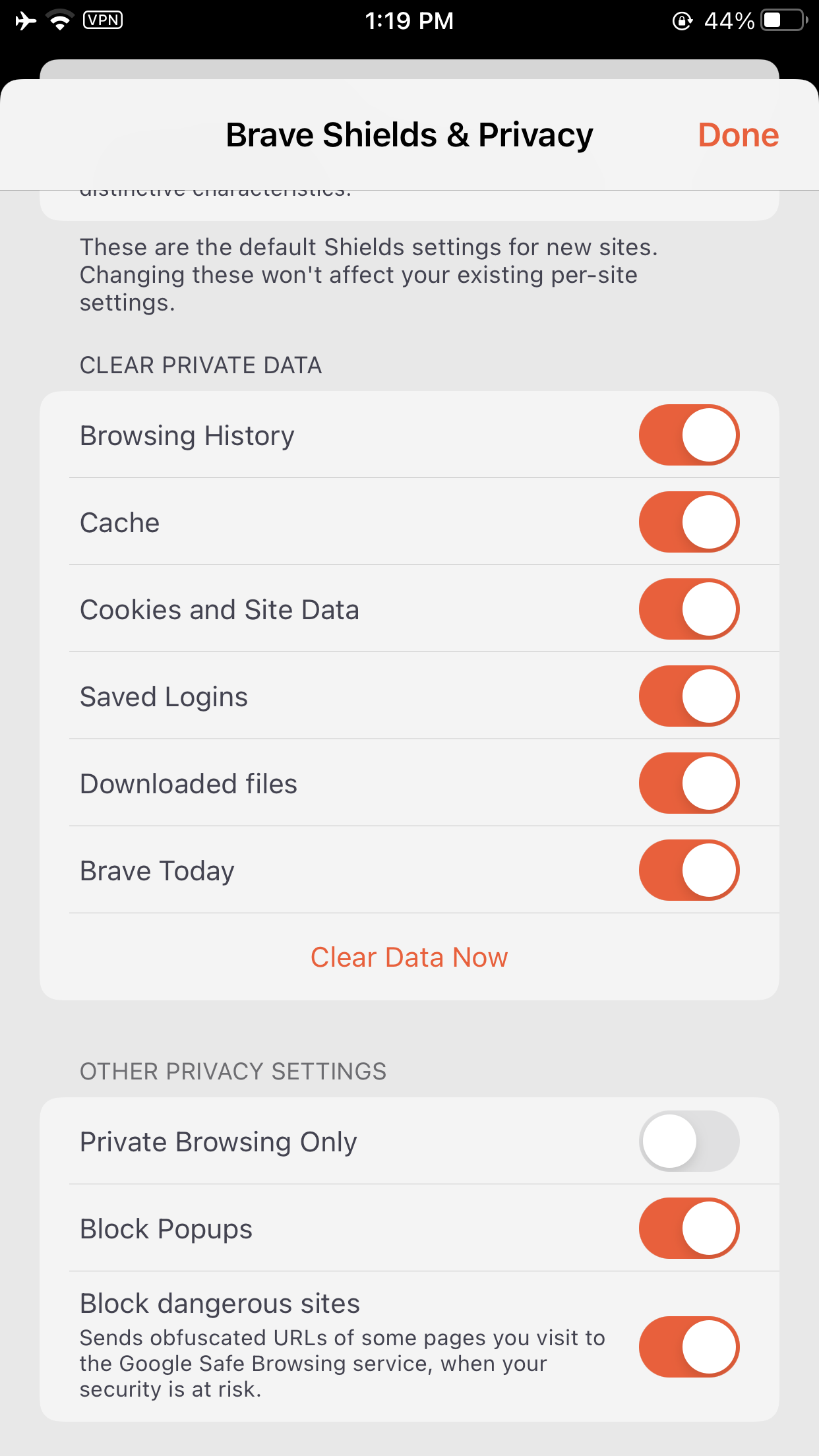Turn off Cookies and Site Data
Screen dimensions: 819x1456
click(x=689, y=609)
